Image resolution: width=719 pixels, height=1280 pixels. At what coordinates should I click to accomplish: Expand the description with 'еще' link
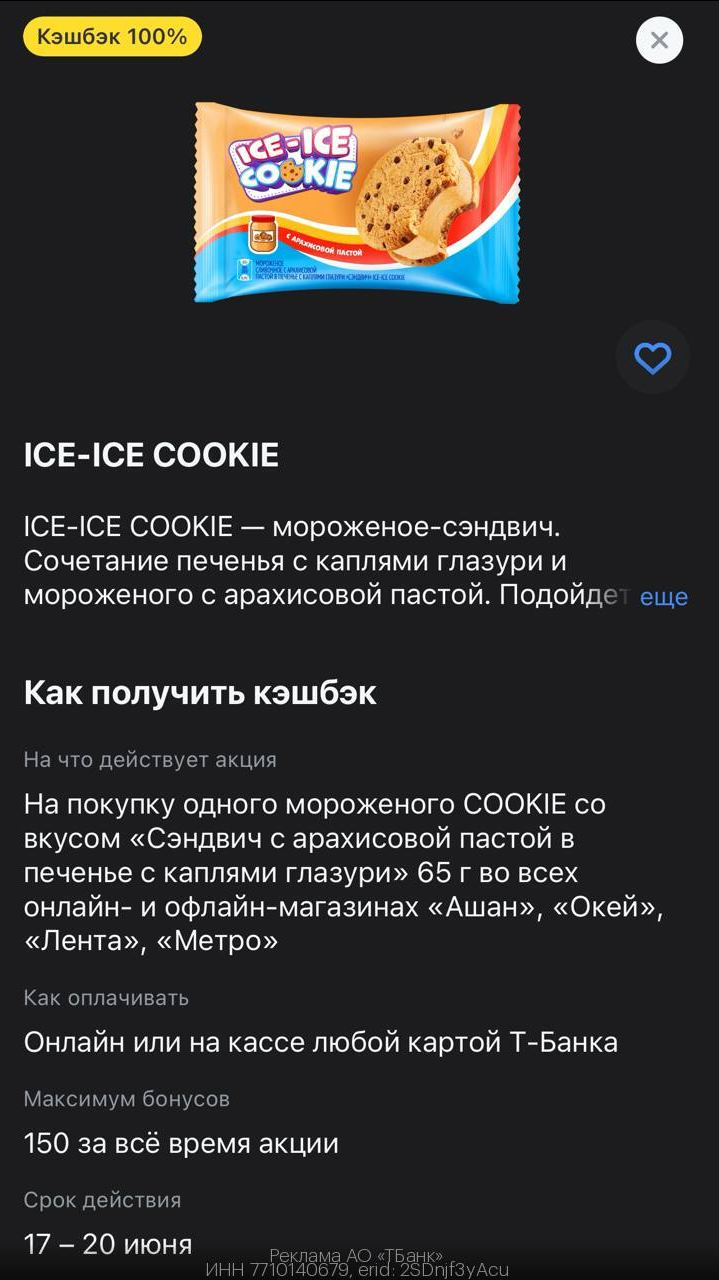664,597
